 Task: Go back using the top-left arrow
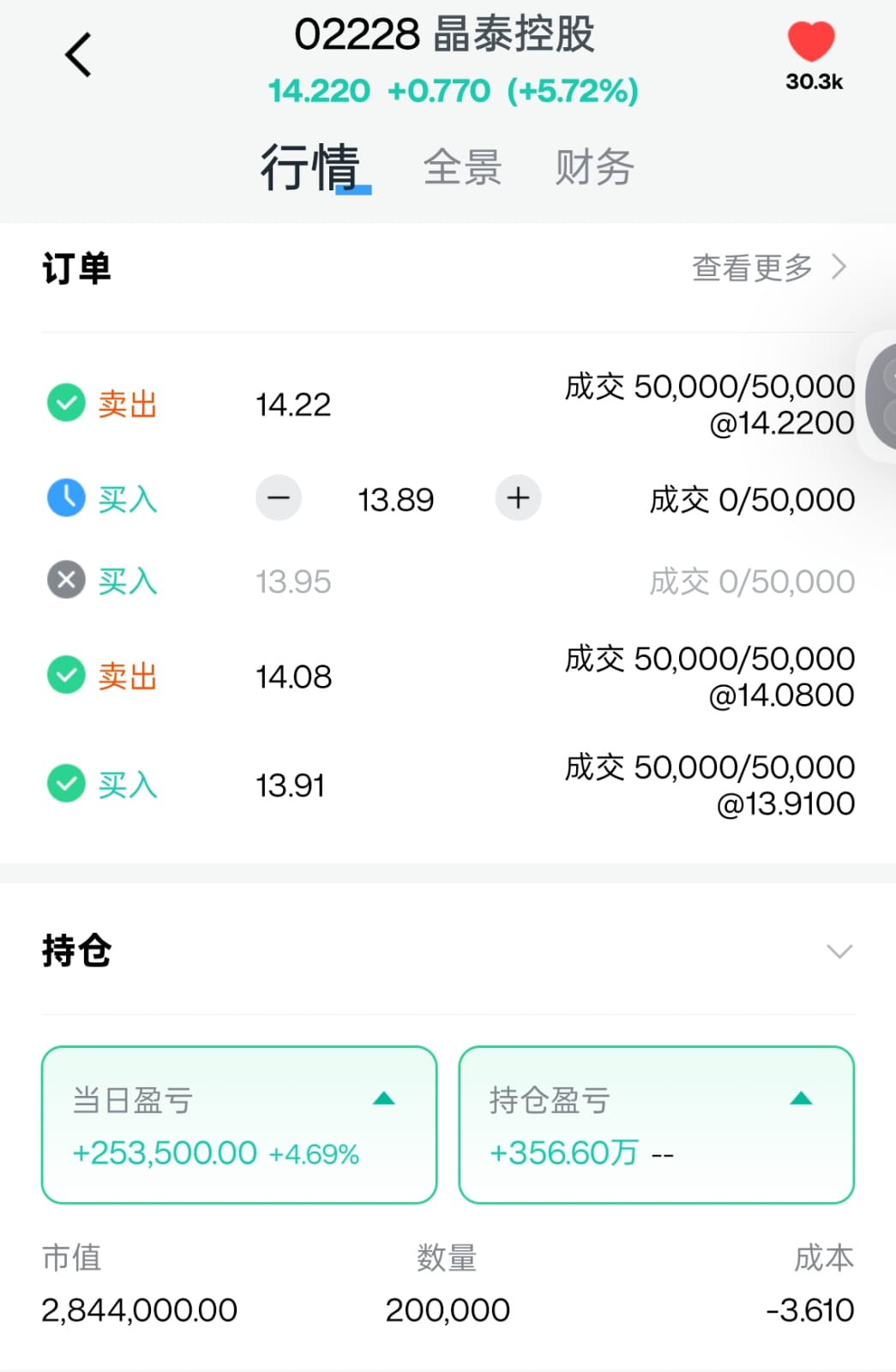[78, 56]
